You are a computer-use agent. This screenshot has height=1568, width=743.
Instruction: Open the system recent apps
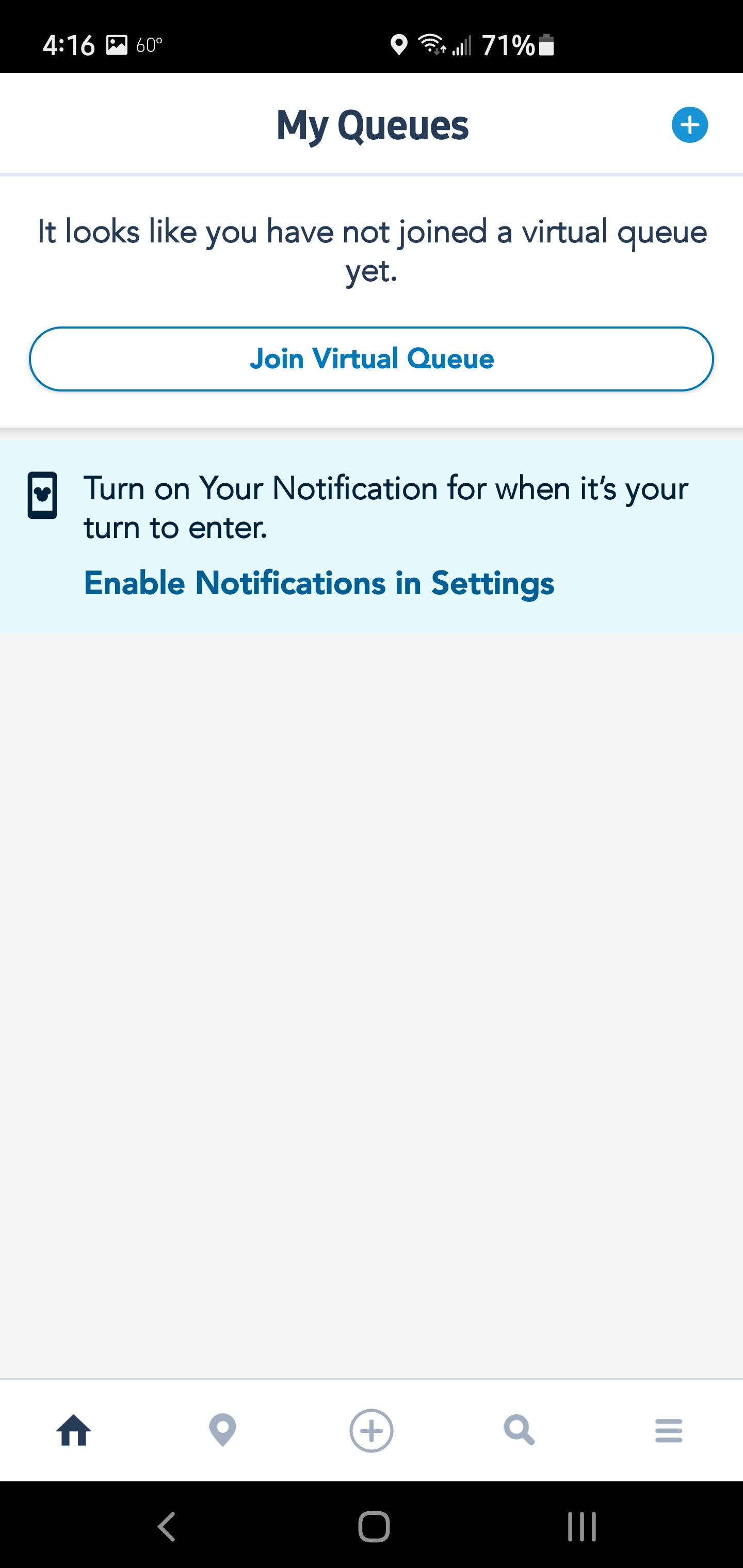click(581, 1526)
